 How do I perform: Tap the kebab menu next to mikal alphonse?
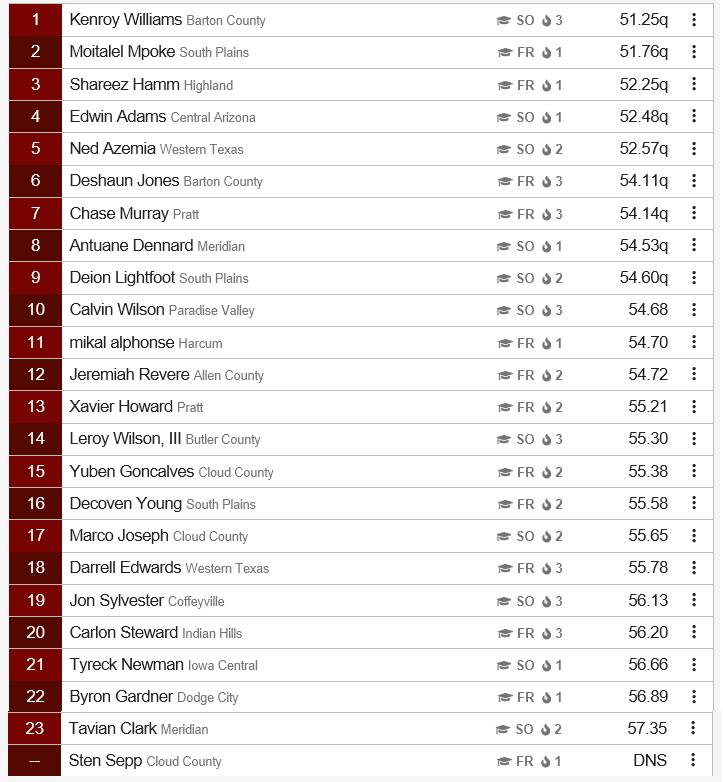694,342
